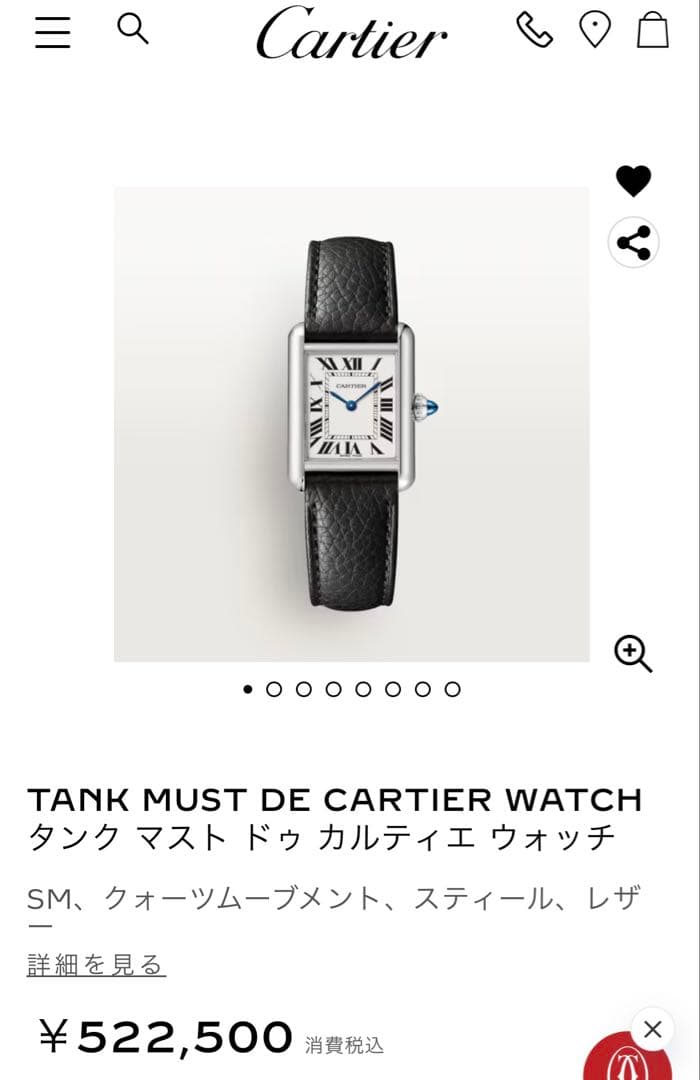700x1080 pixels.
Task: Open the Tank Must watch photo
Action: coord(351,424)
